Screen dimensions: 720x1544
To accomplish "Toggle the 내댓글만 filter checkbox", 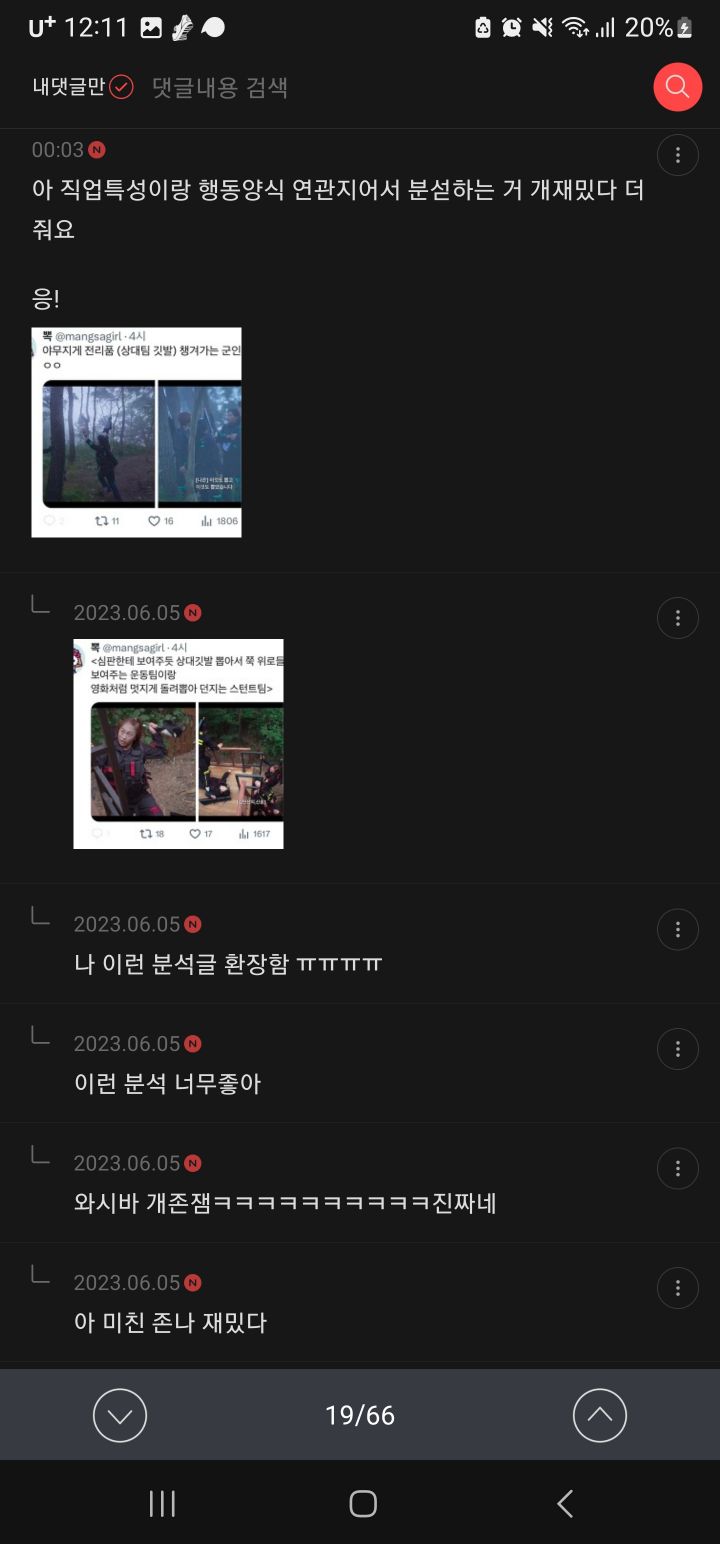I will 121,87.
